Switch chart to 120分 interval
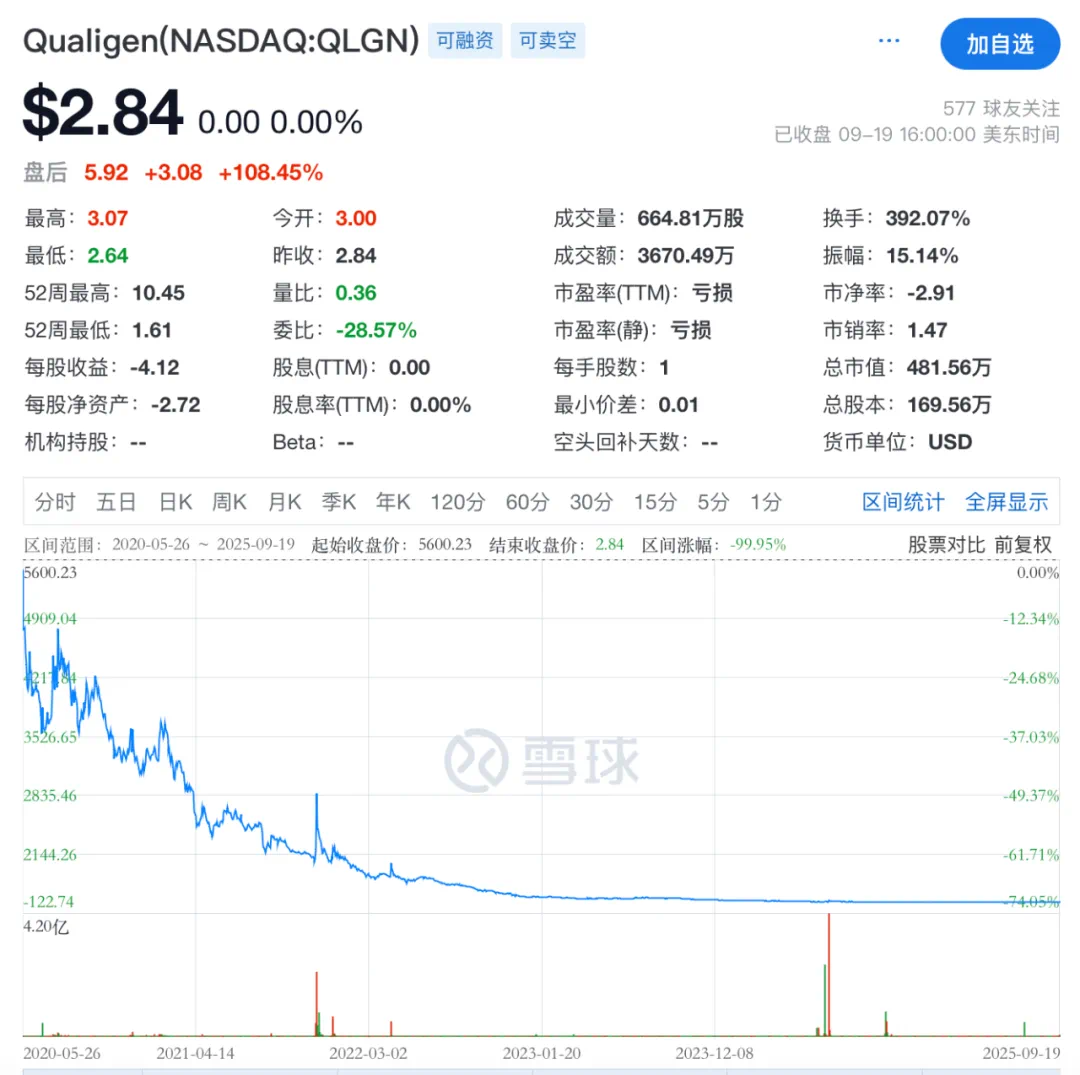This screenshot has height=1075, width=1080. (458, 502)
